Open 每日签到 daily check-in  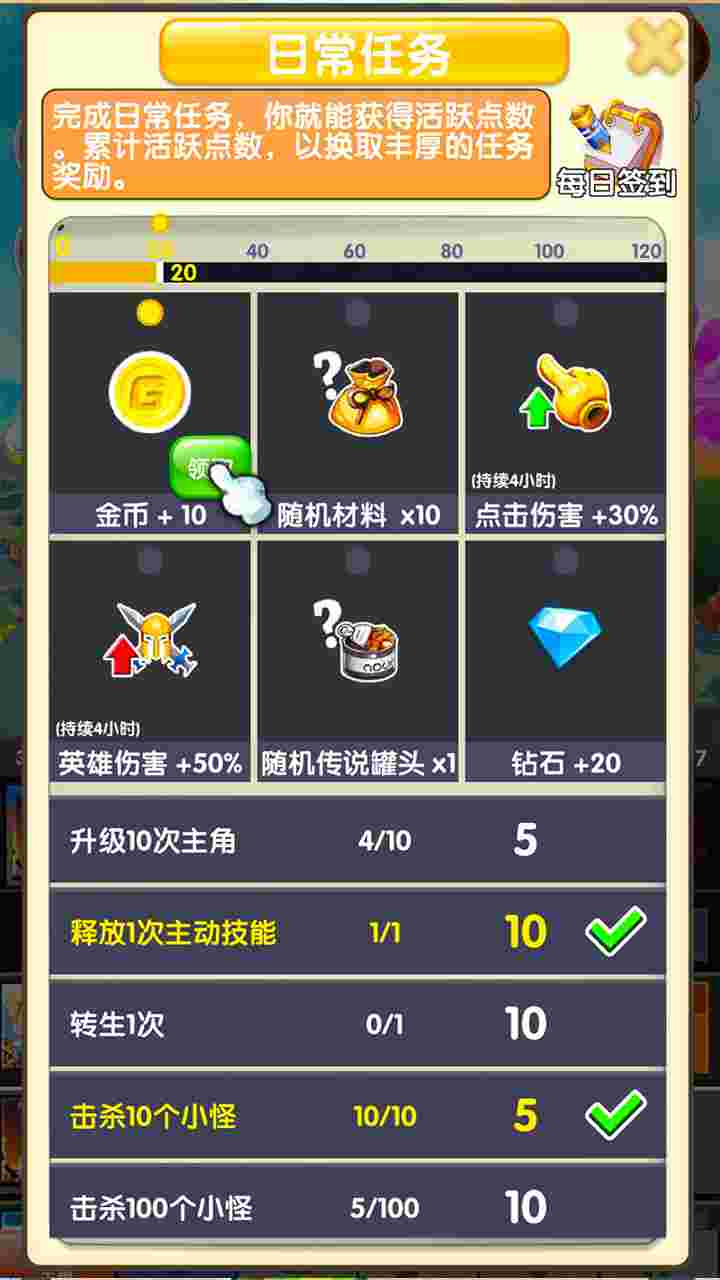[x=616, y=150]
